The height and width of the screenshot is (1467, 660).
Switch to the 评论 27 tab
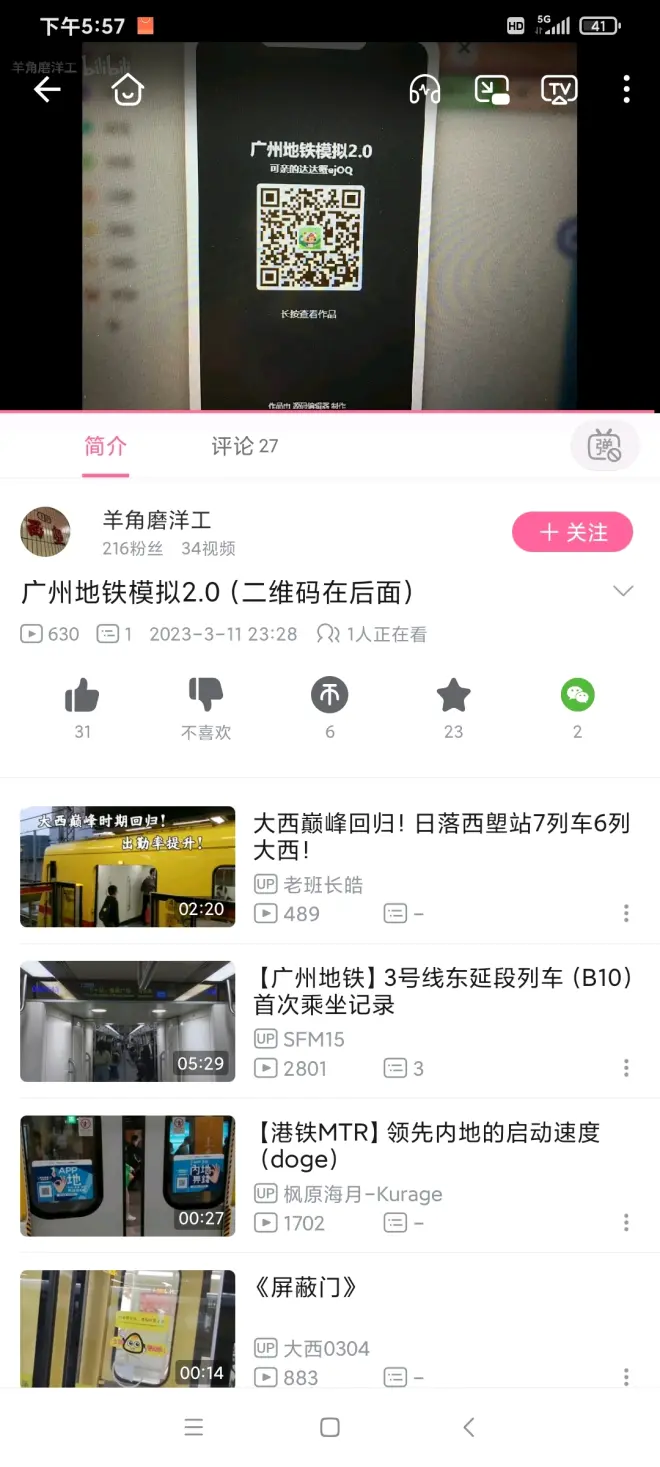point(244,446)
